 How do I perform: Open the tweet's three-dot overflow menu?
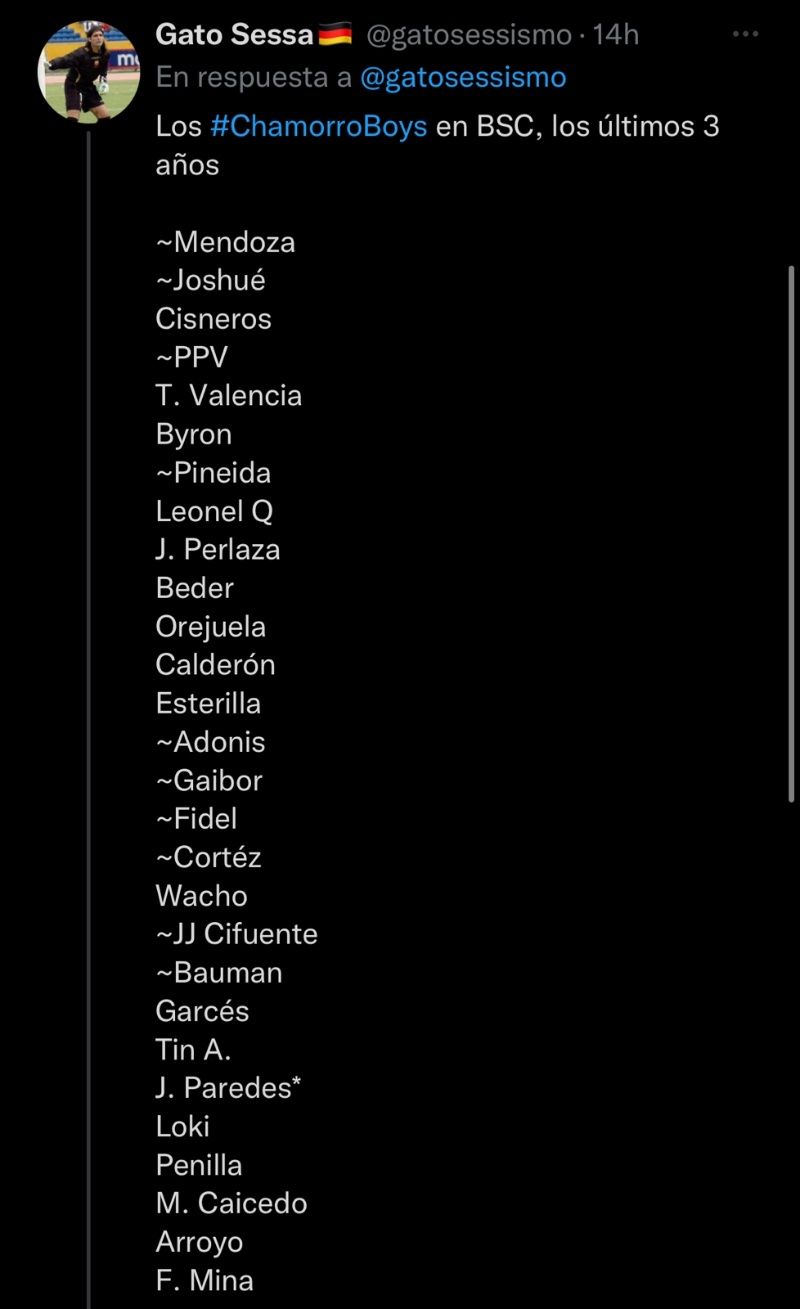[x=746, y=34]
